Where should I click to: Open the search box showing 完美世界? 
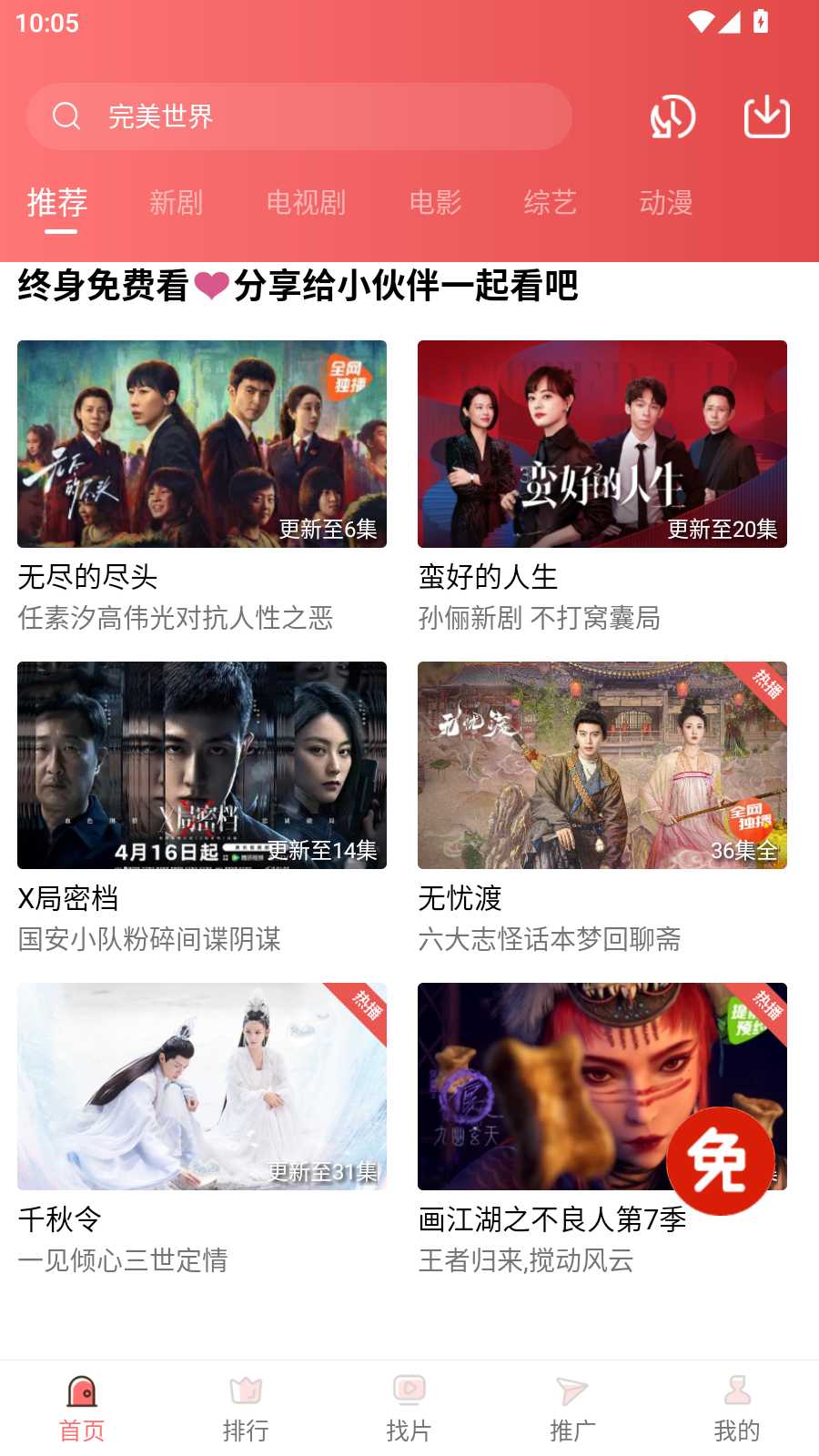pos(298,116)
